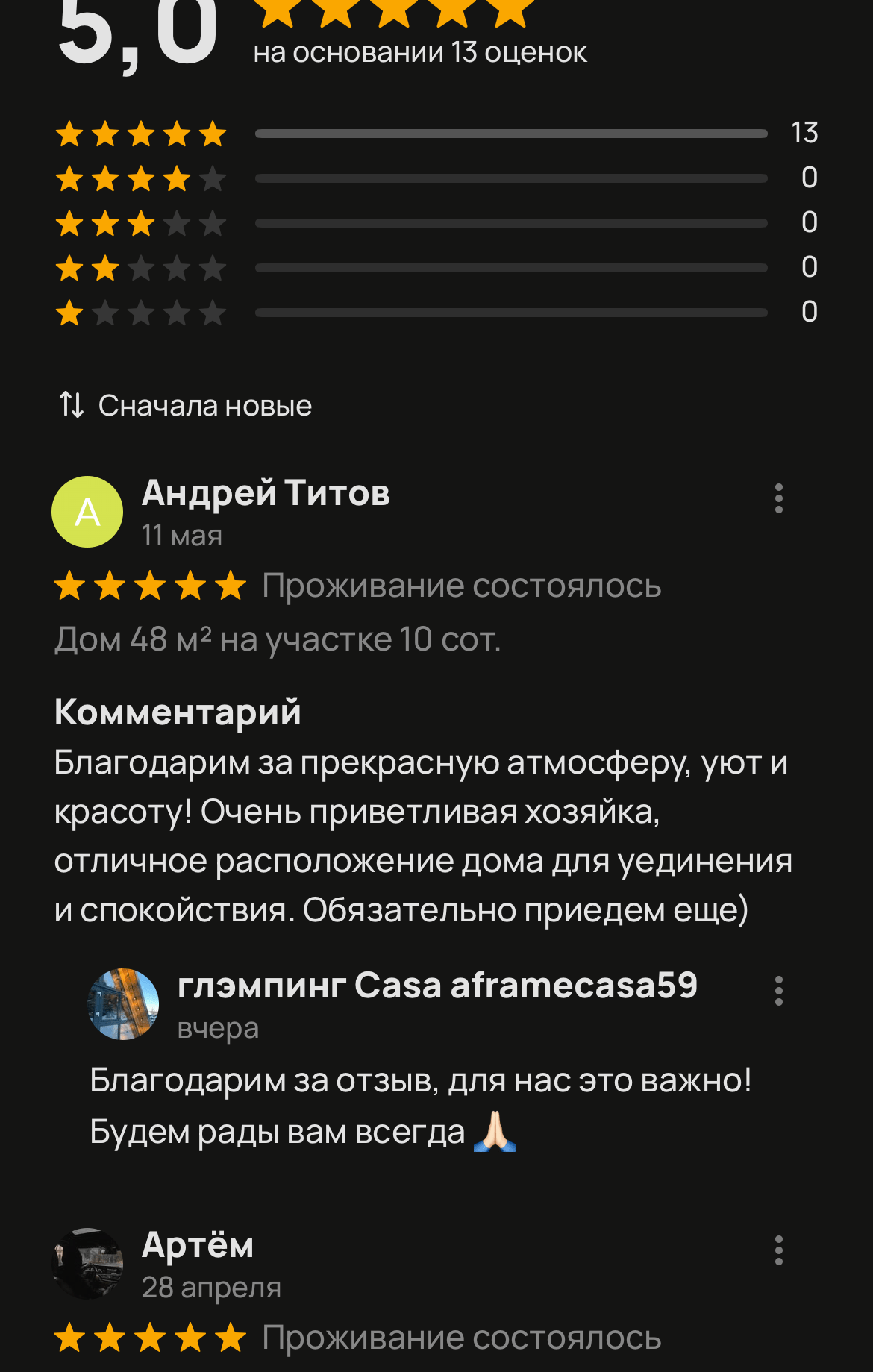Viewport: 873px width, 1372px height.
Task: Click Андрей Титов's avatar with letter A
Action: [87, 511]
